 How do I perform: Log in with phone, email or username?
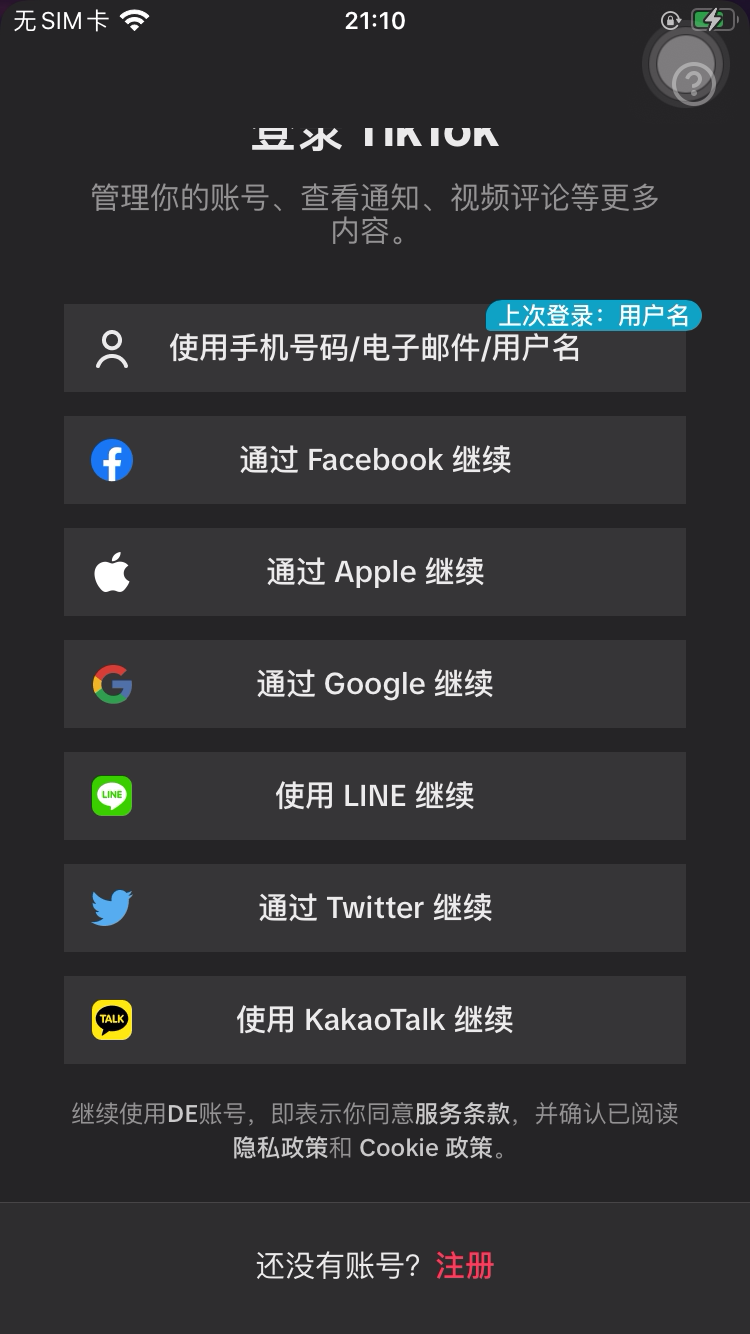tap(375, 348)
